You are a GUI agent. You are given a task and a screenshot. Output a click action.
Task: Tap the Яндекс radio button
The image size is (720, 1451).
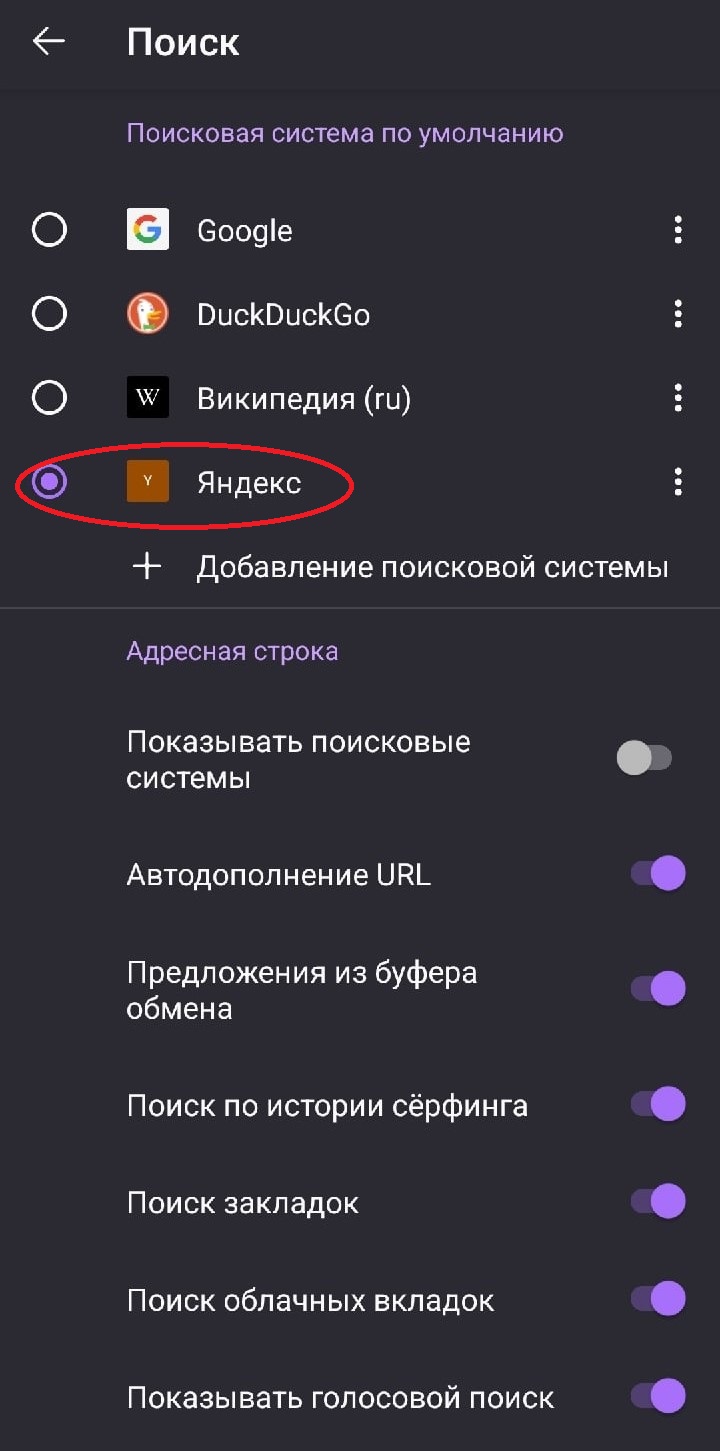(49, 483)
